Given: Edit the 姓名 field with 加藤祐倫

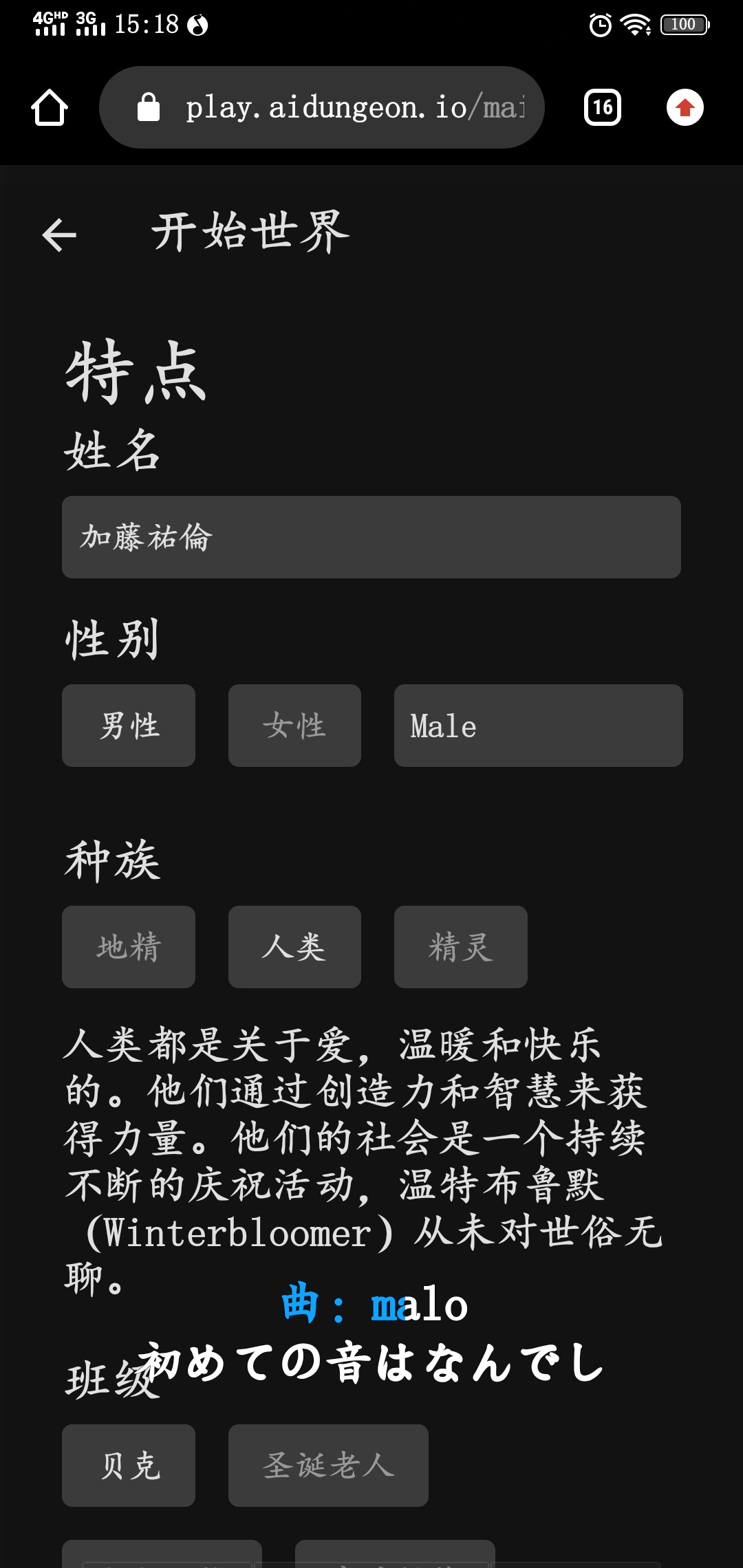Looking at the screenshot, I should (371, 537).
